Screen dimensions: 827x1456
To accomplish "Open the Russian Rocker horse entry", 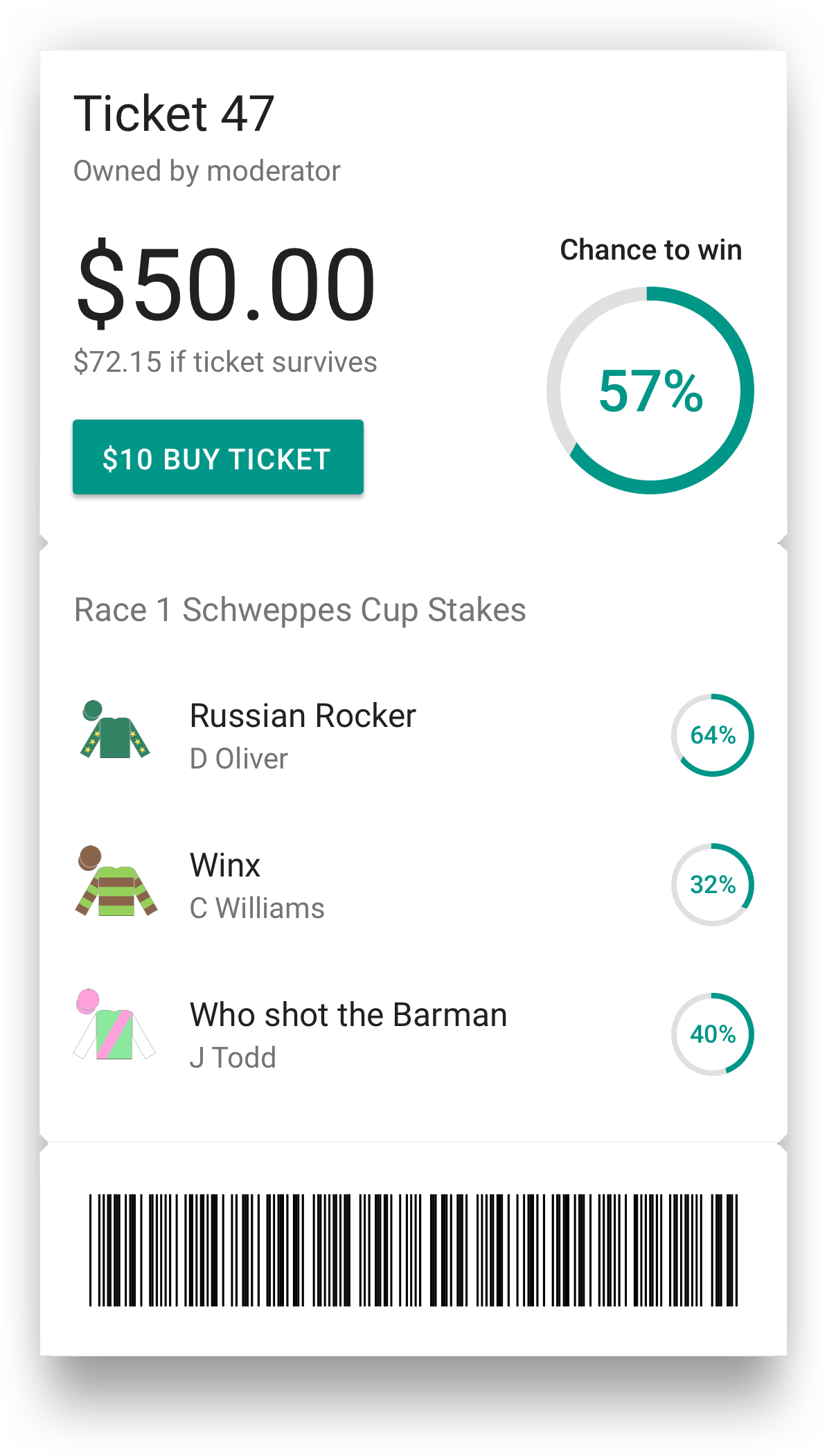I will pos(303,735).
